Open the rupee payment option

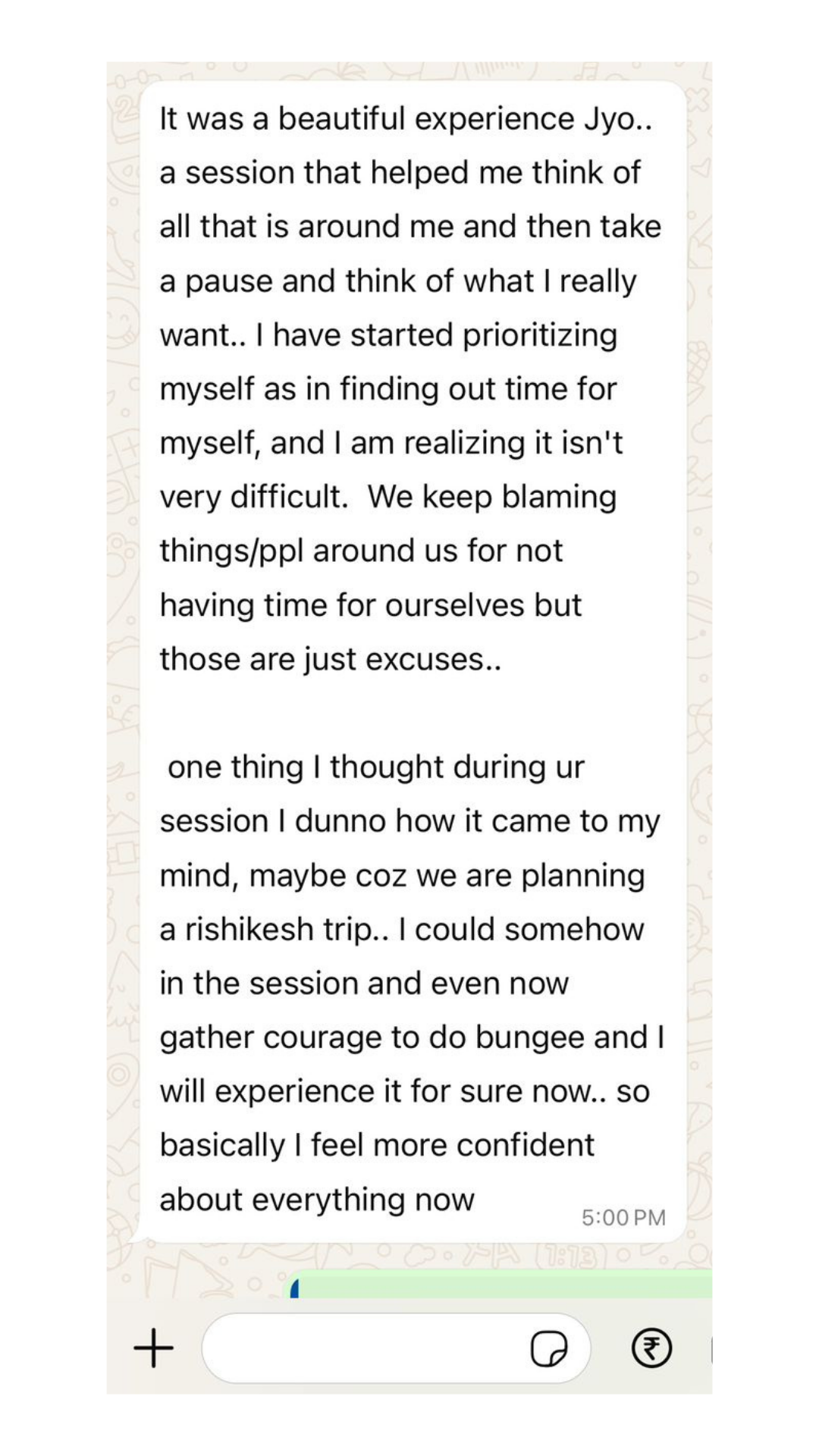tap(651, 1348)
